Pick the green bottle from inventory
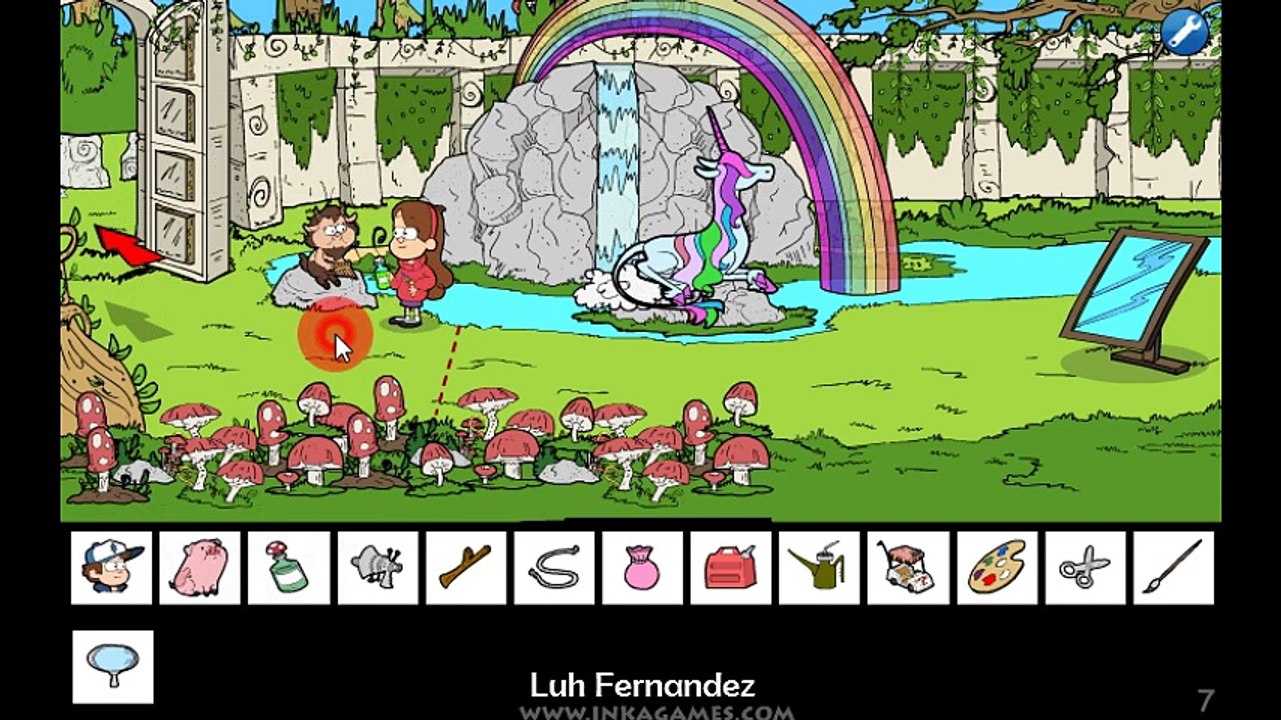Viewport: 1281px width, 720px height. pyautogui.click(x=288, y=568)
